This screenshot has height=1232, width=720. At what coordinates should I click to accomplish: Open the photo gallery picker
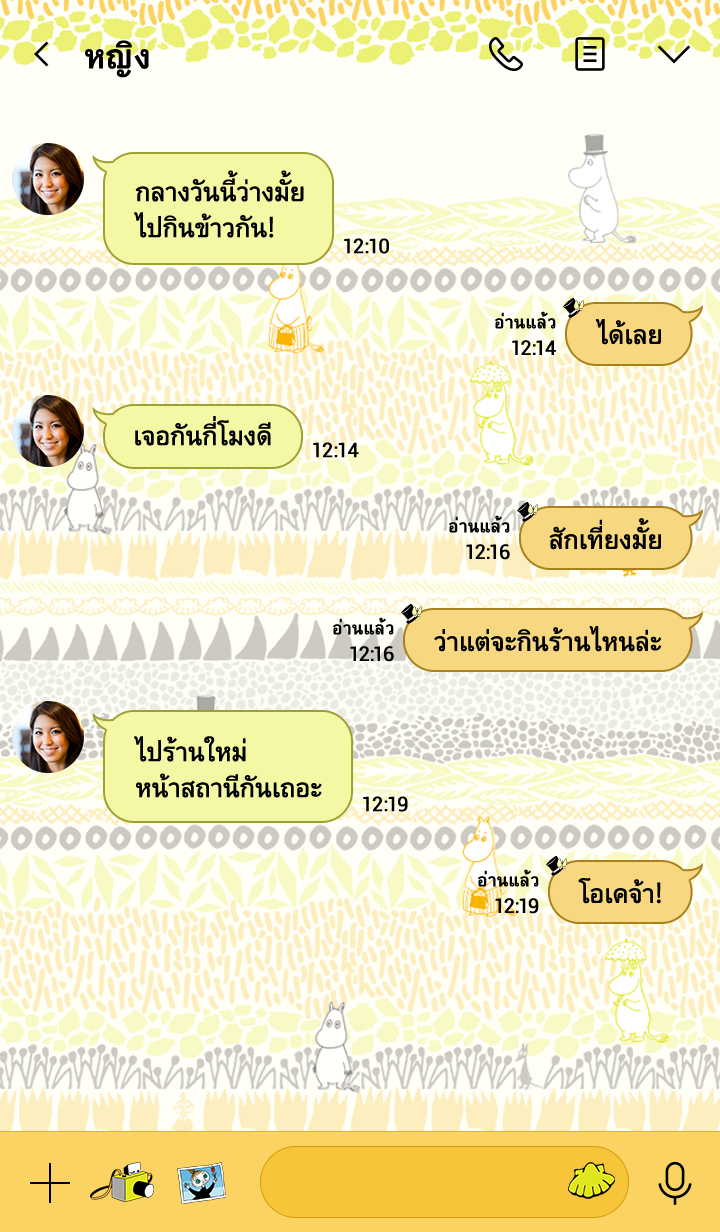click(x=201, y=1183)
